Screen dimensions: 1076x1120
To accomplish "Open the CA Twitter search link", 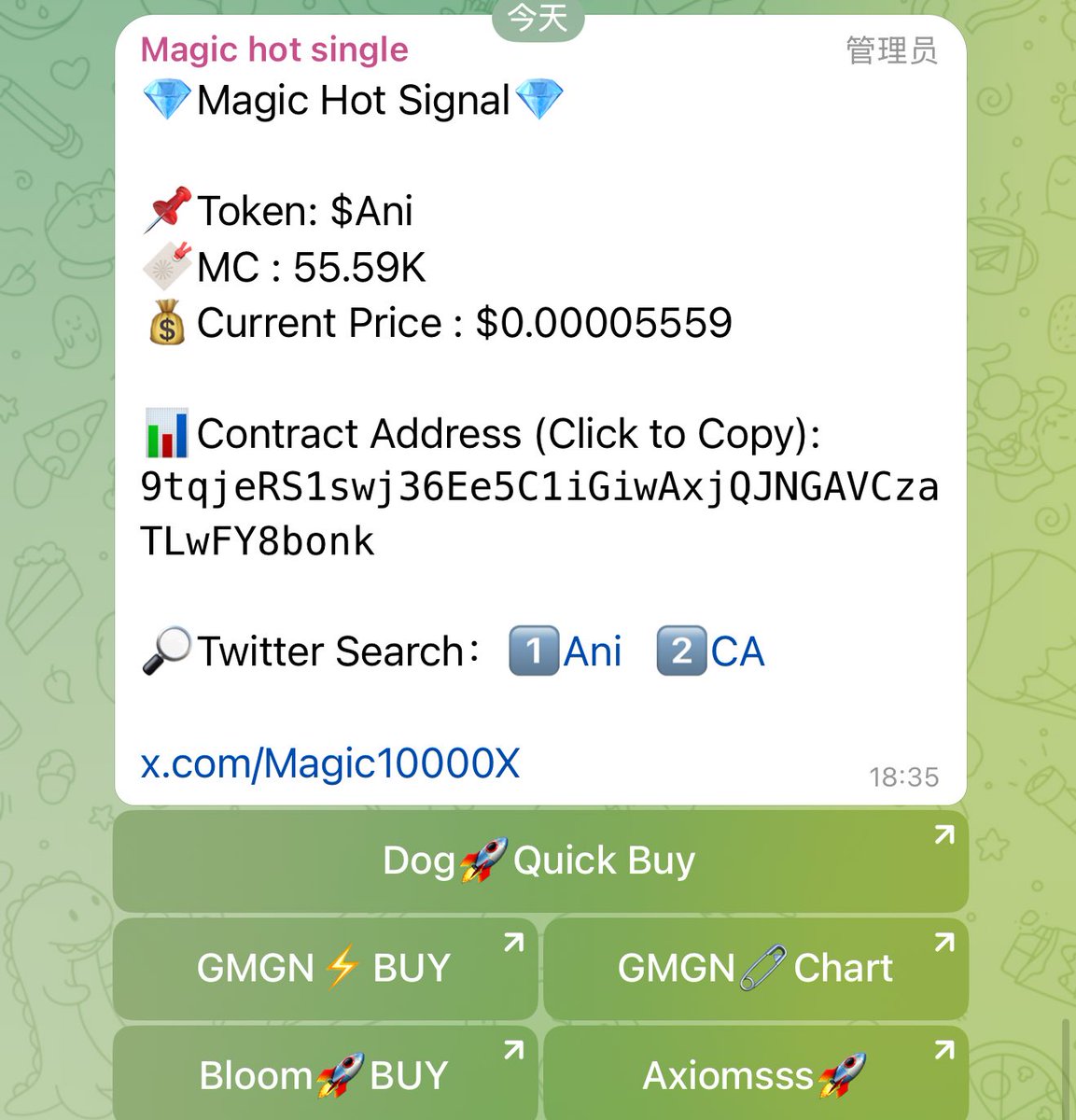I will point(736,651).
